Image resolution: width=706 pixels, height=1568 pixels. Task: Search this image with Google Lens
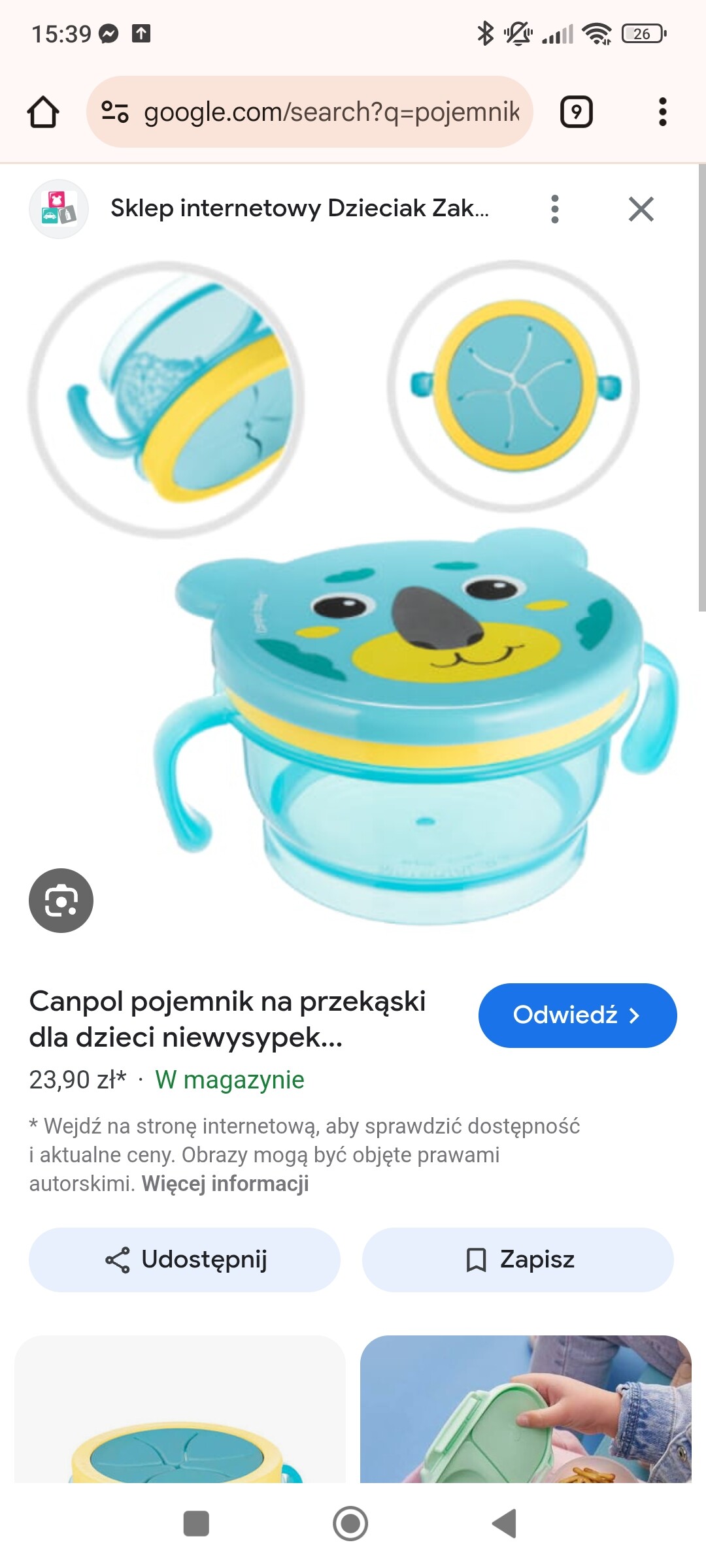point(61,900)
